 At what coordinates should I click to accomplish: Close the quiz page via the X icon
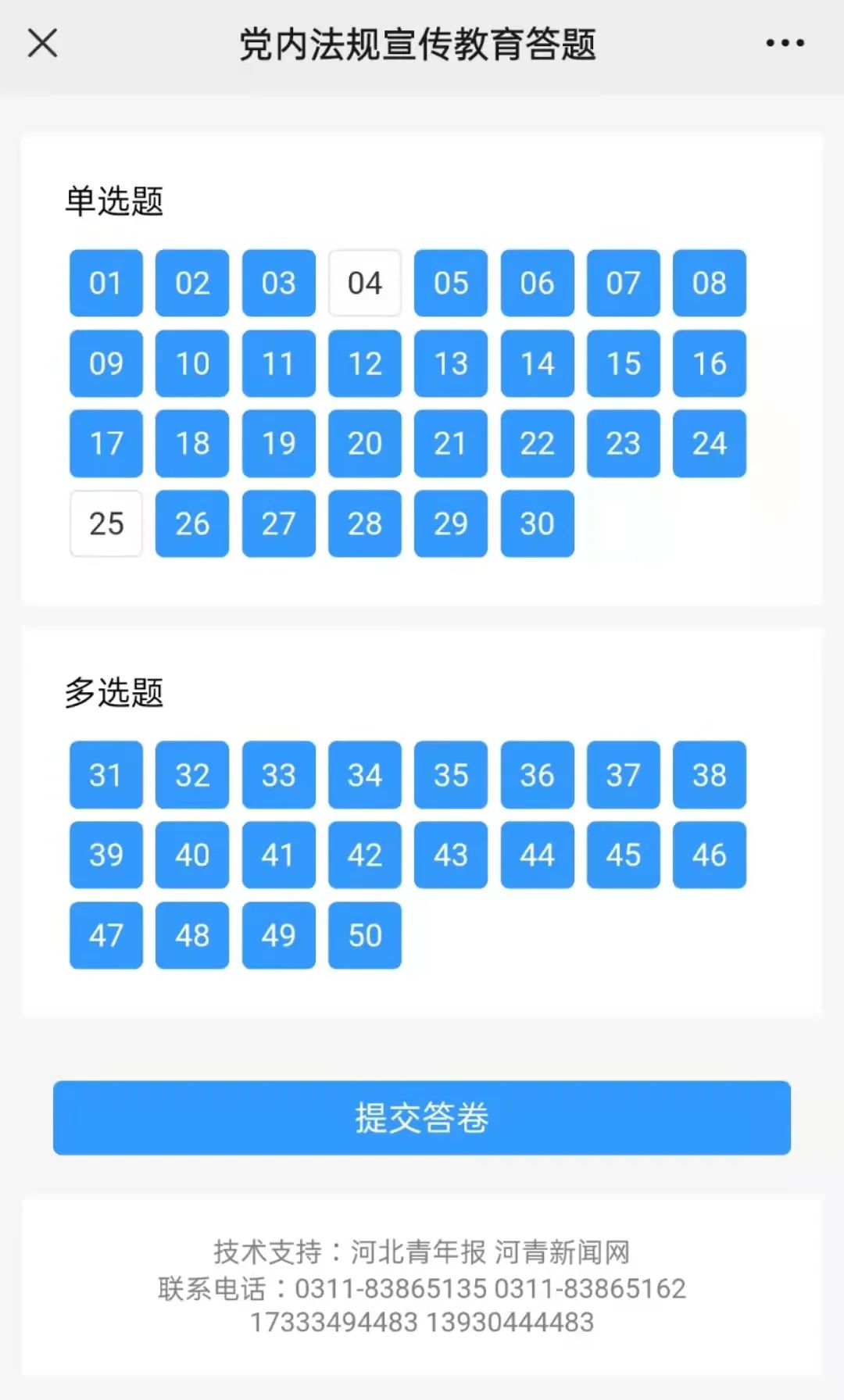point(42,43)
